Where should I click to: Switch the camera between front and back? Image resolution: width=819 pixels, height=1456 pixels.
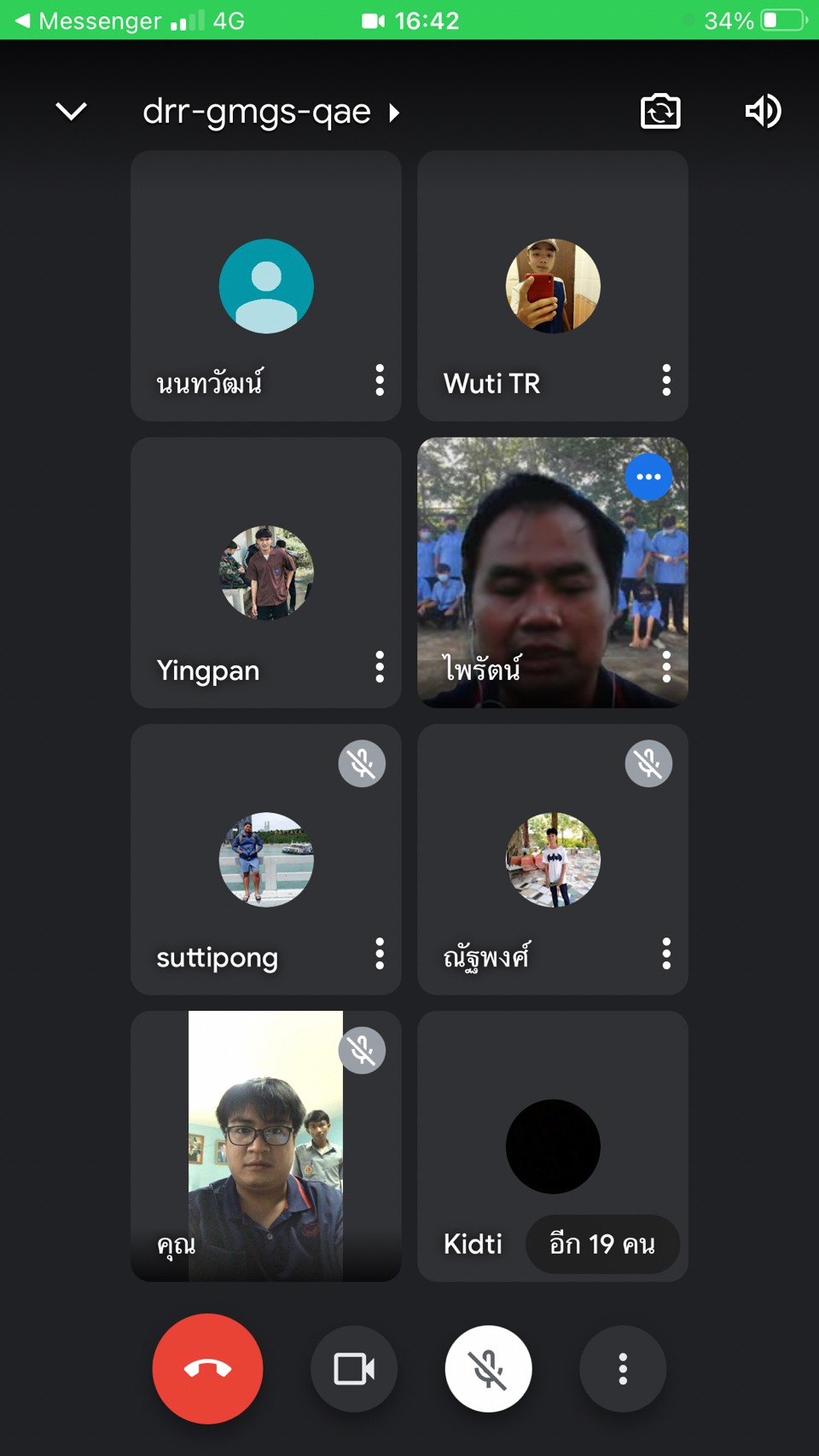[660, 112]
